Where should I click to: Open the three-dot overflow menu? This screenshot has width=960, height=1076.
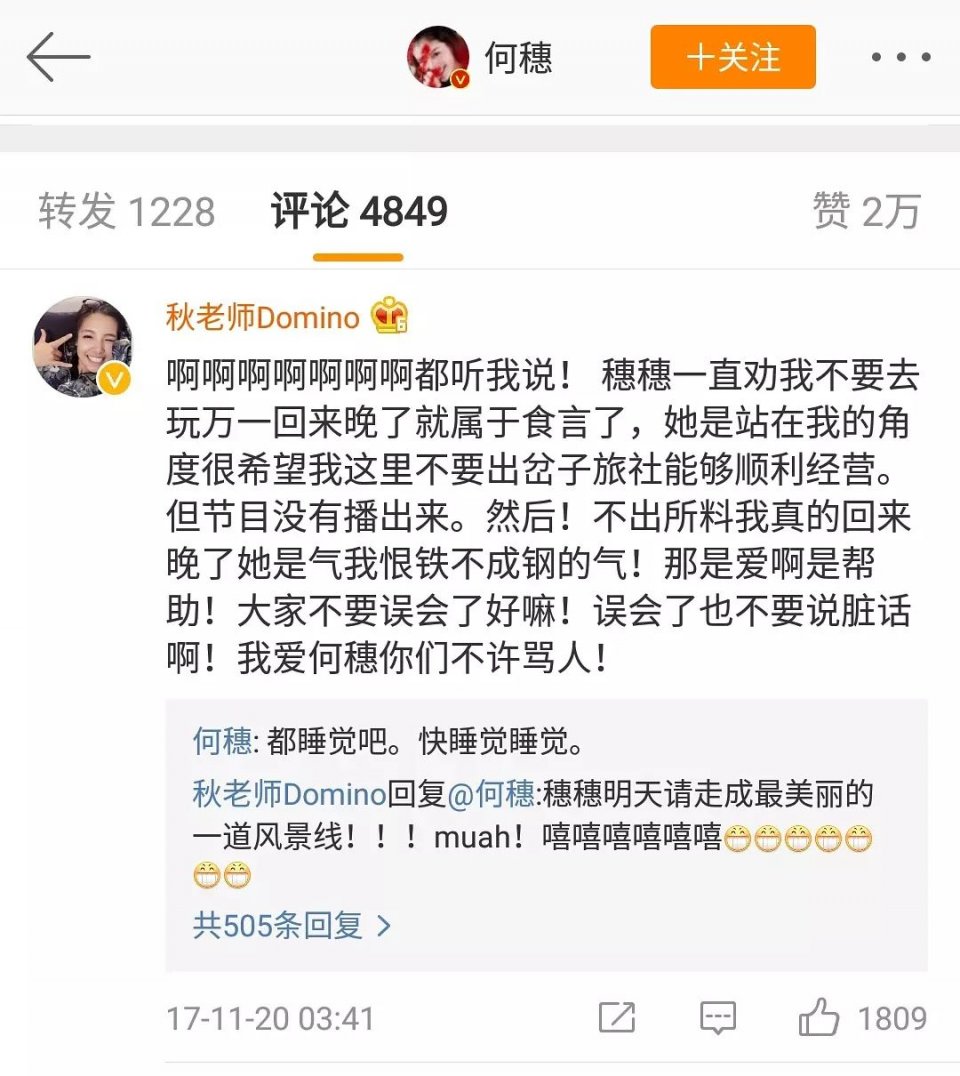901,57
